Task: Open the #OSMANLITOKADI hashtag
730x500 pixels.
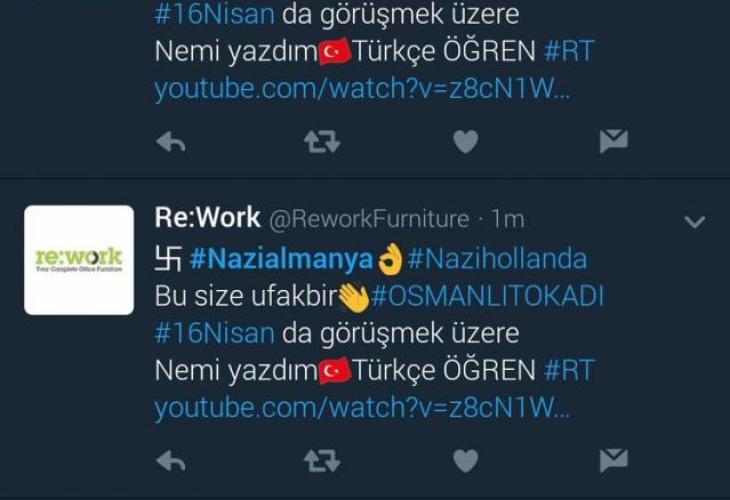Action: click(488, 296)
